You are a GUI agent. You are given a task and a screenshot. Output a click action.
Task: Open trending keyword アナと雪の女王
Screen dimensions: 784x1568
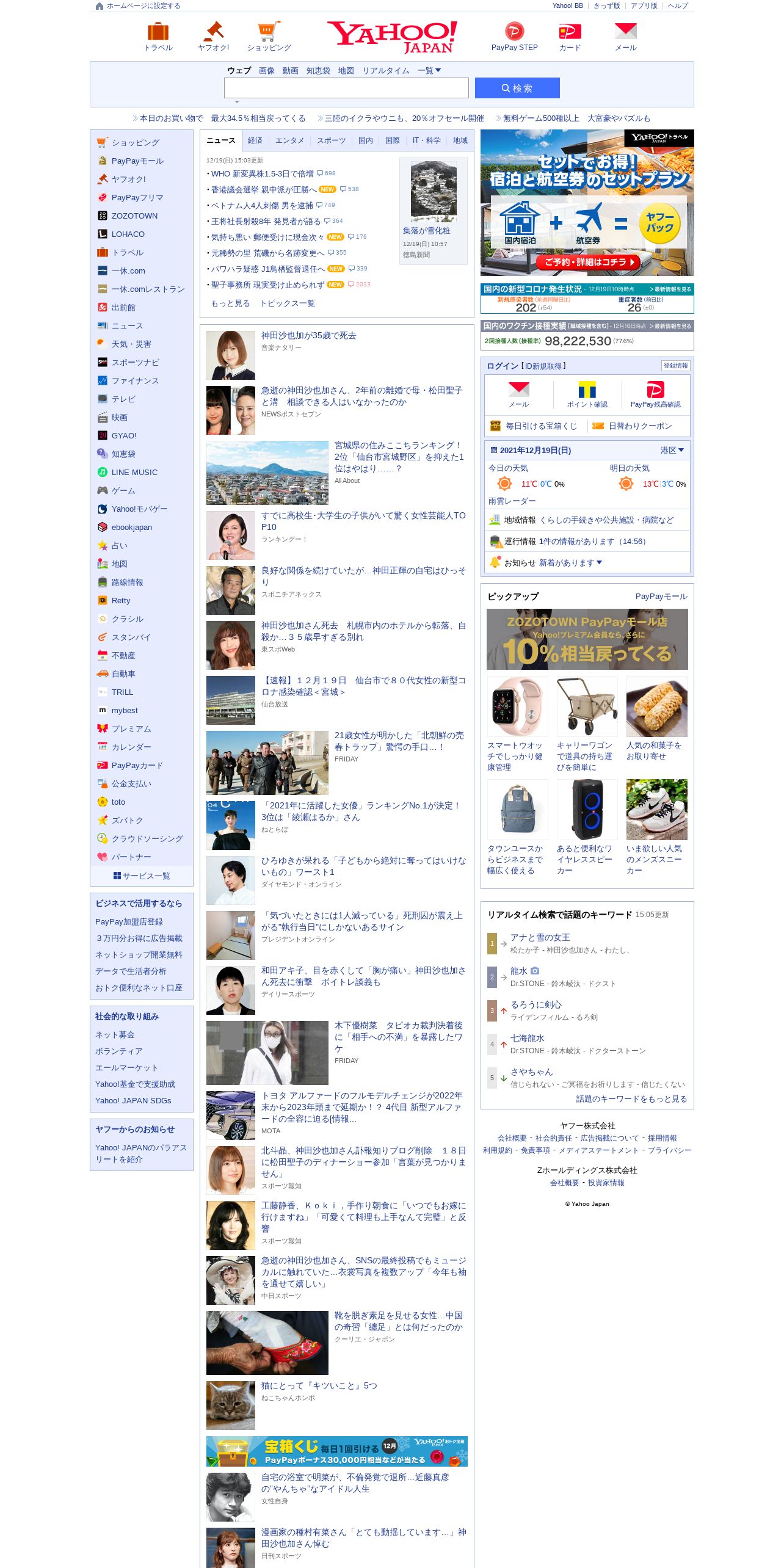(540, 937)
